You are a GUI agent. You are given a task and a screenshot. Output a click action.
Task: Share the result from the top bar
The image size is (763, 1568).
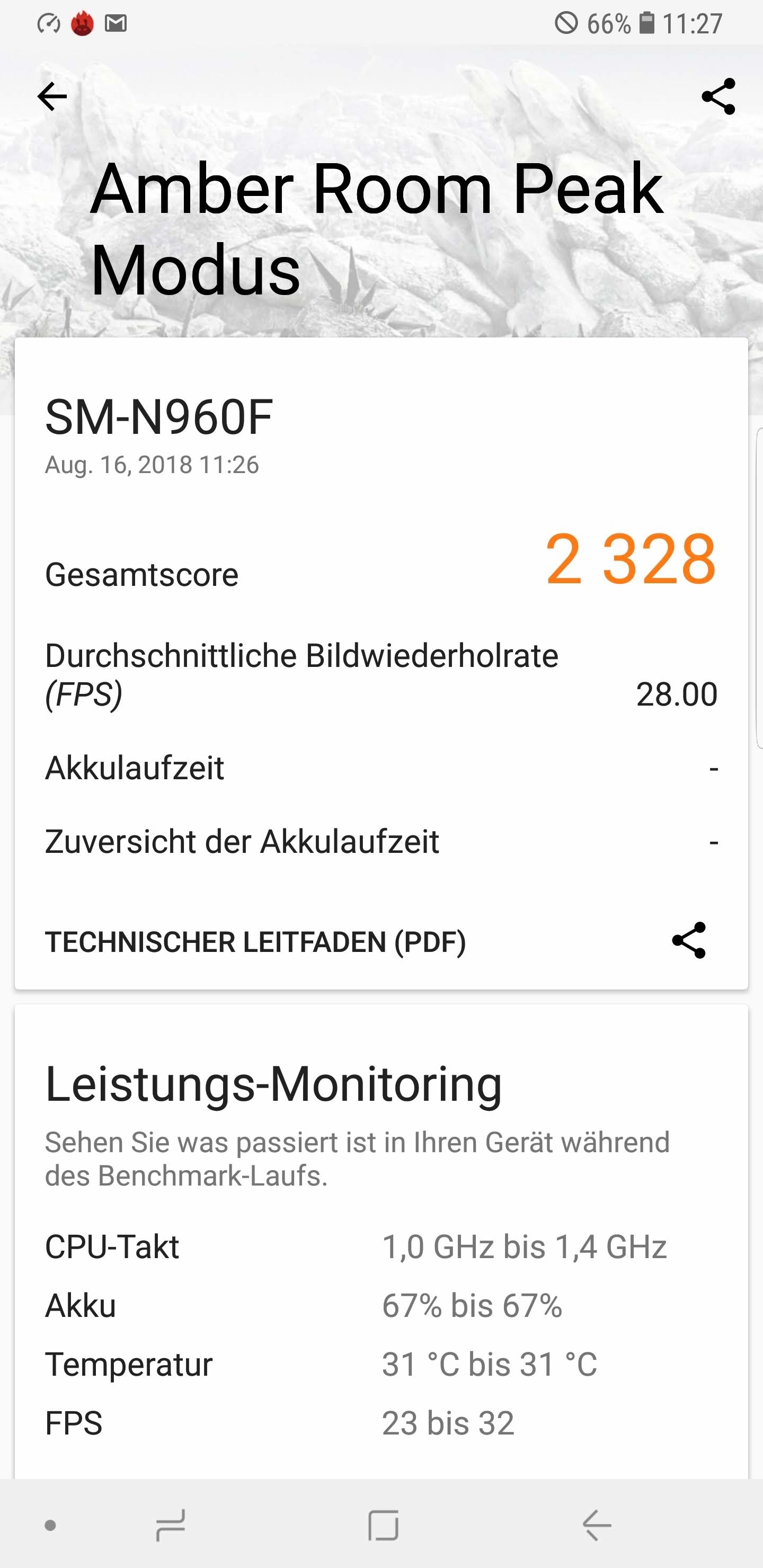pos(718,96)
